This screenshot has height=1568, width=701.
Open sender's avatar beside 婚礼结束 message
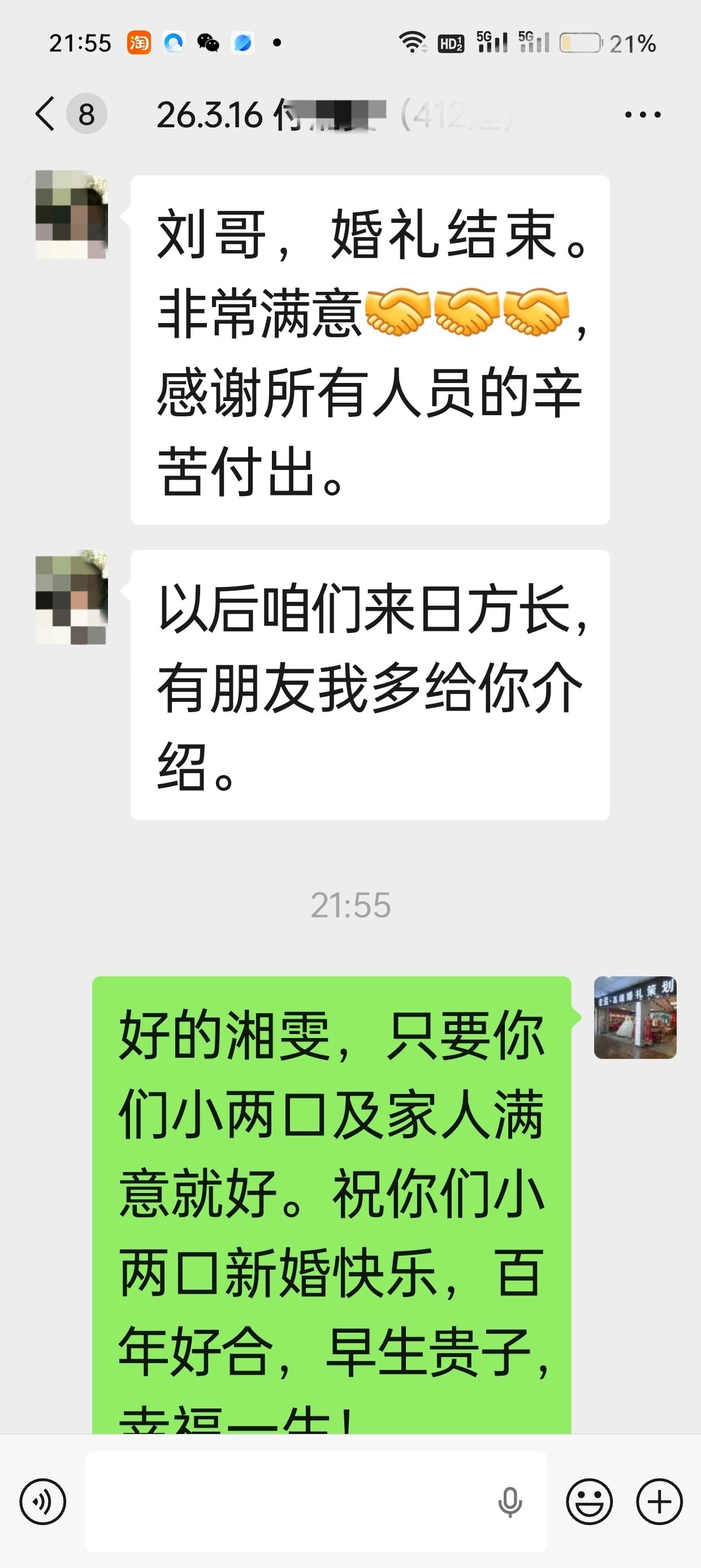pos(72,215)
